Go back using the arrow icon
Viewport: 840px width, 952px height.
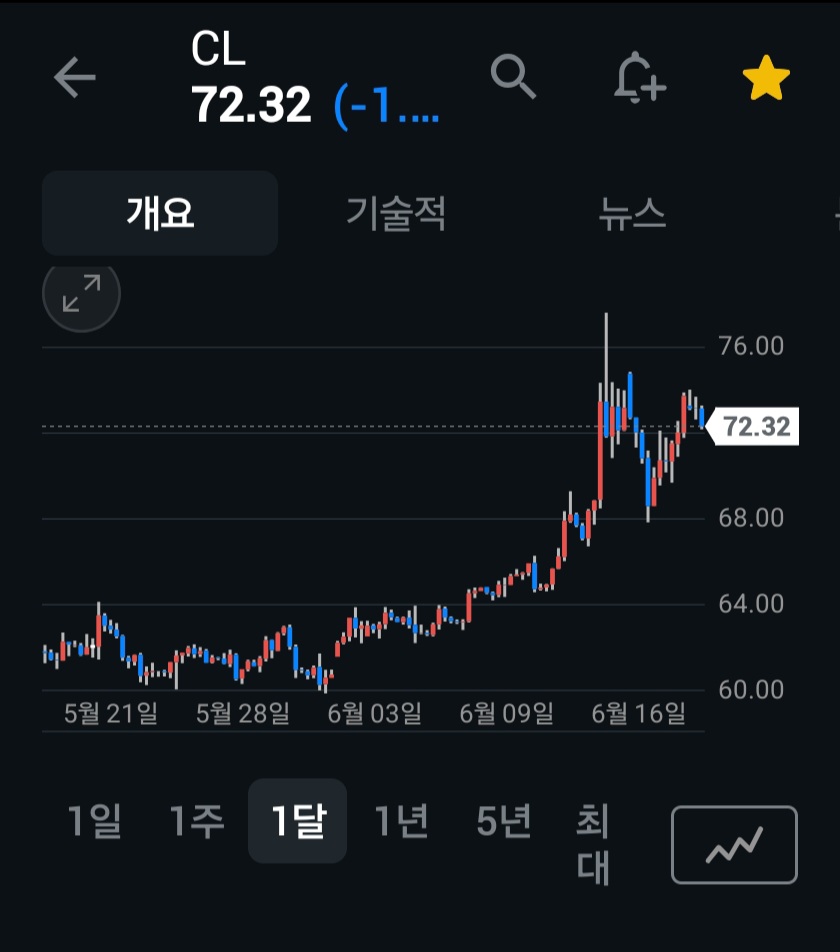click(74, 78)
